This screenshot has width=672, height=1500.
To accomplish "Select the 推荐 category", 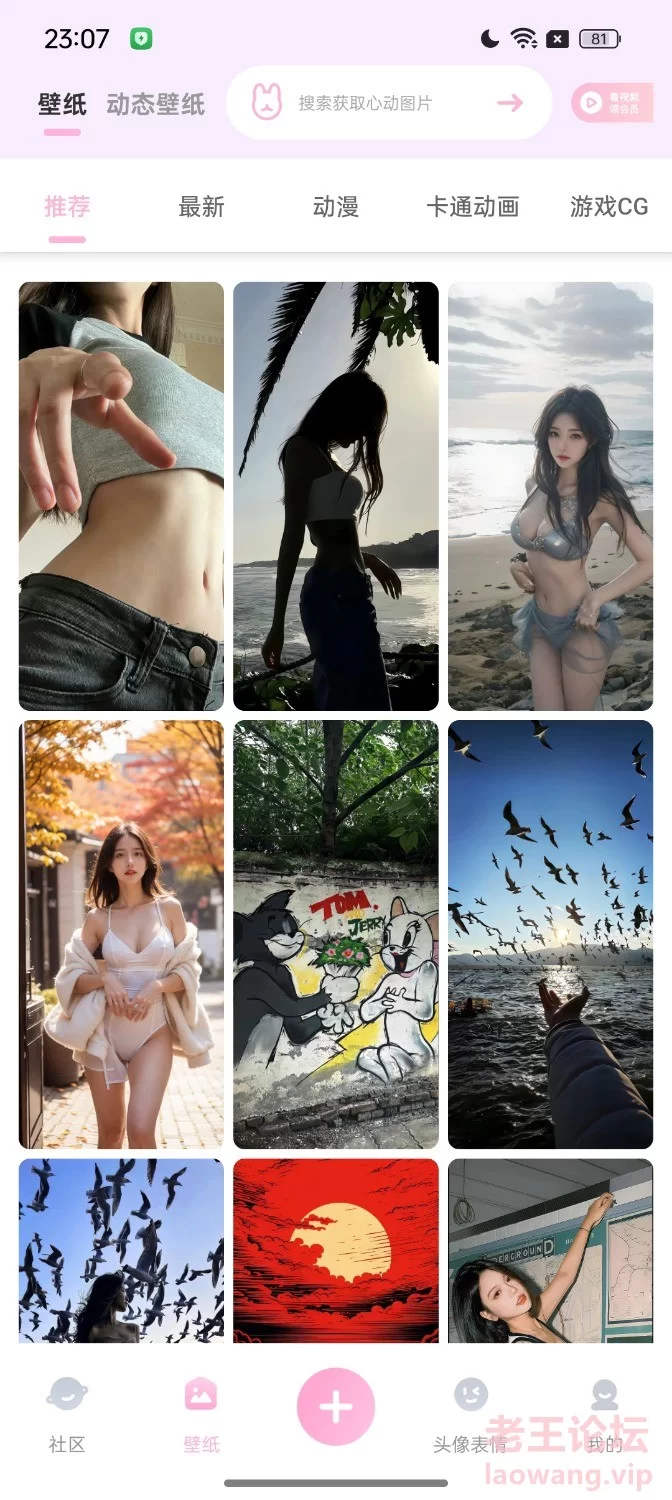I will pos(67,207).
